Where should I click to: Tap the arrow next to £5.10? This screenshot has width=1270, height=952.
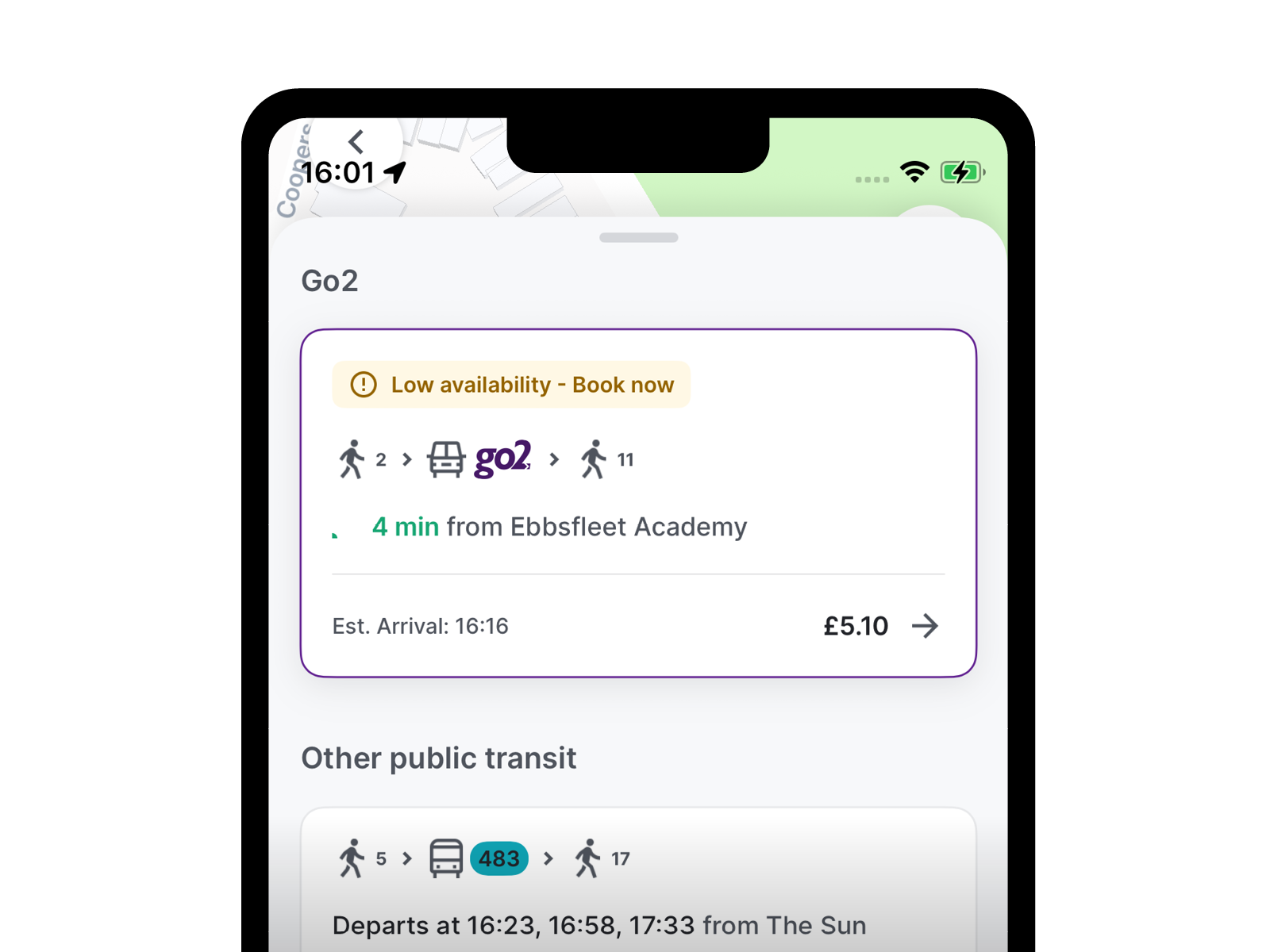925,626
